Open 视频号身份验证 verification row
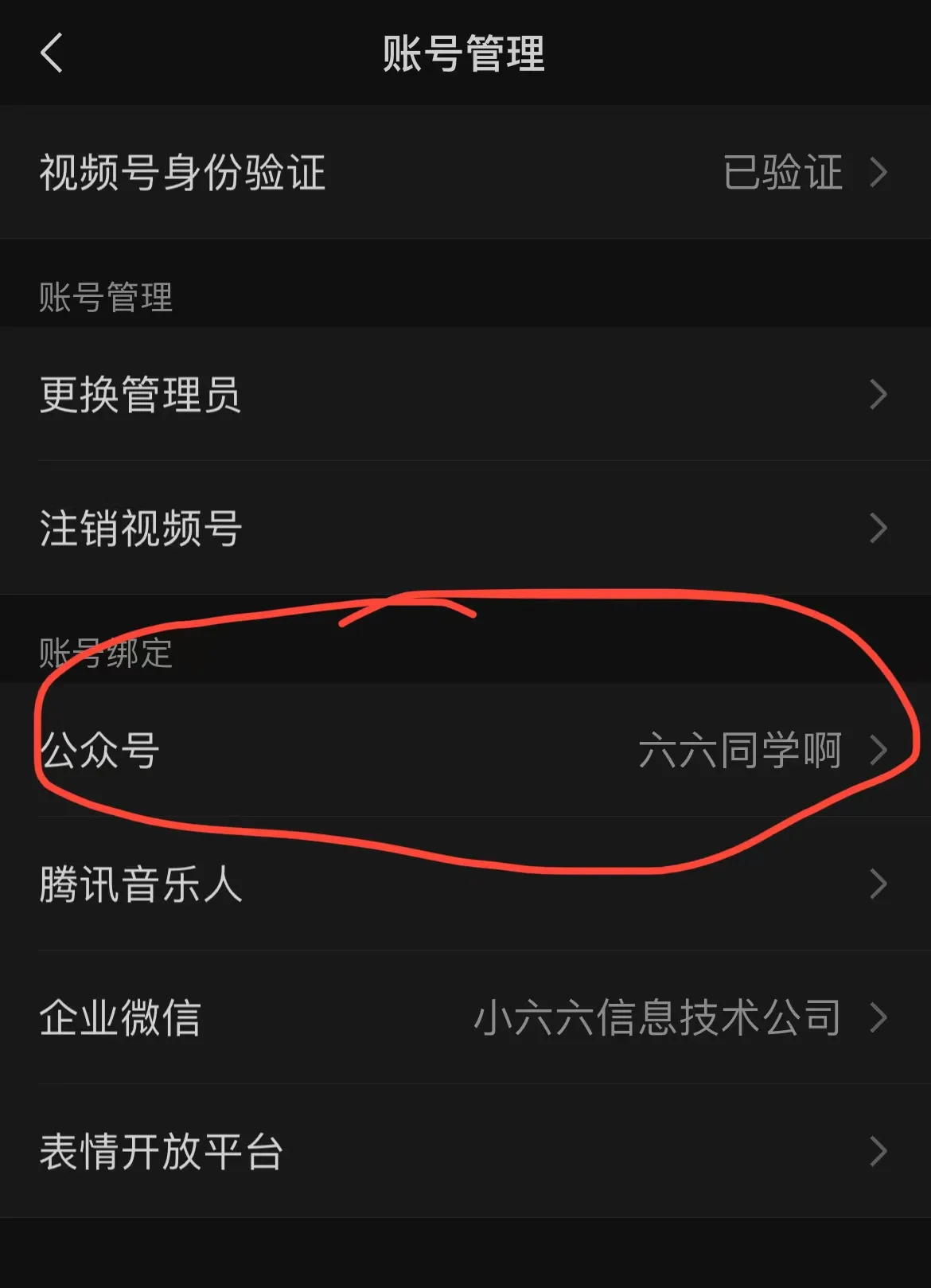931x1288 pixels. (x=465, y=172)
